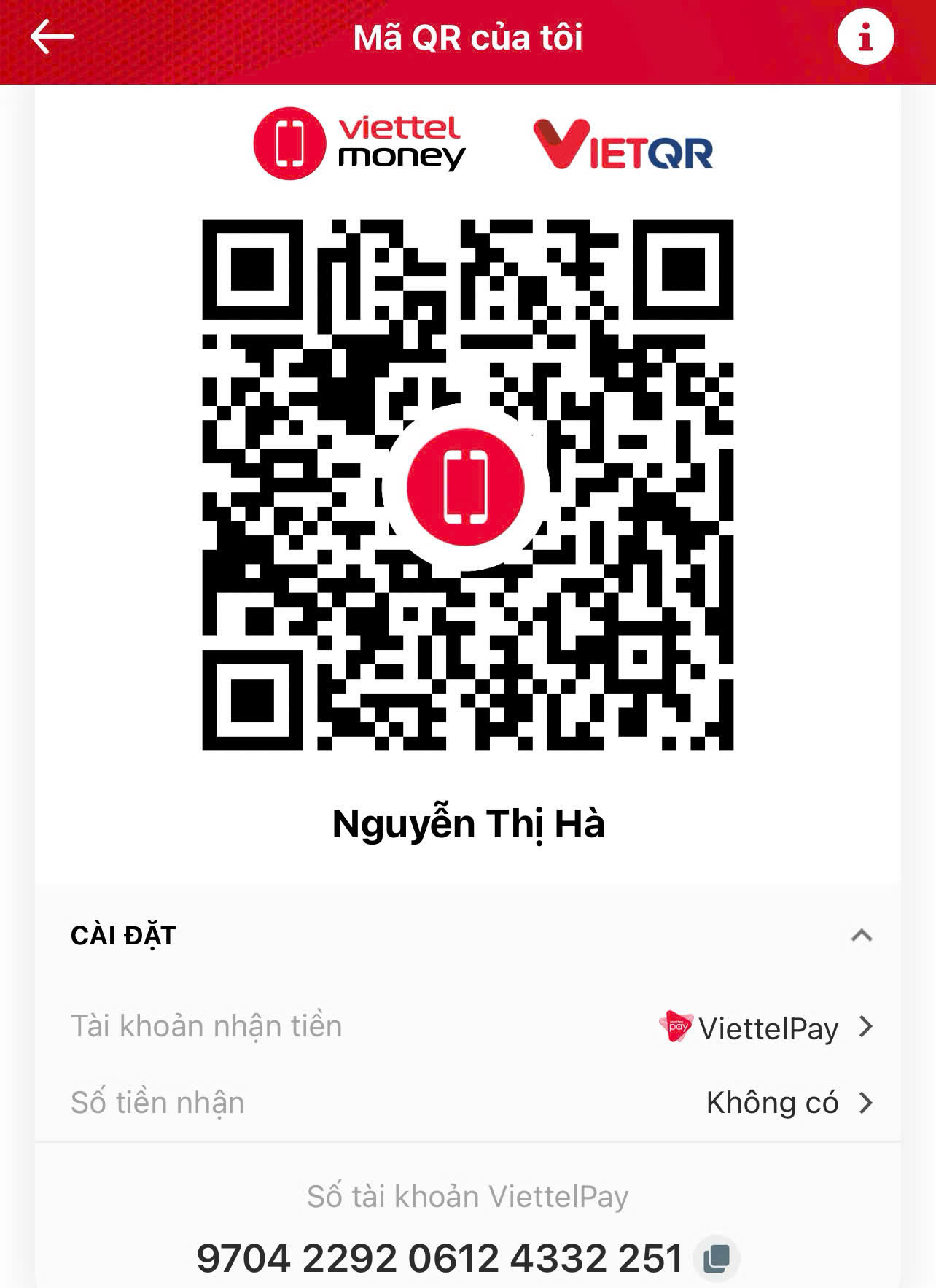This screenshot has height=1288, width=936.
Task: Open the info icon in the header
Action: coord(865,36)
